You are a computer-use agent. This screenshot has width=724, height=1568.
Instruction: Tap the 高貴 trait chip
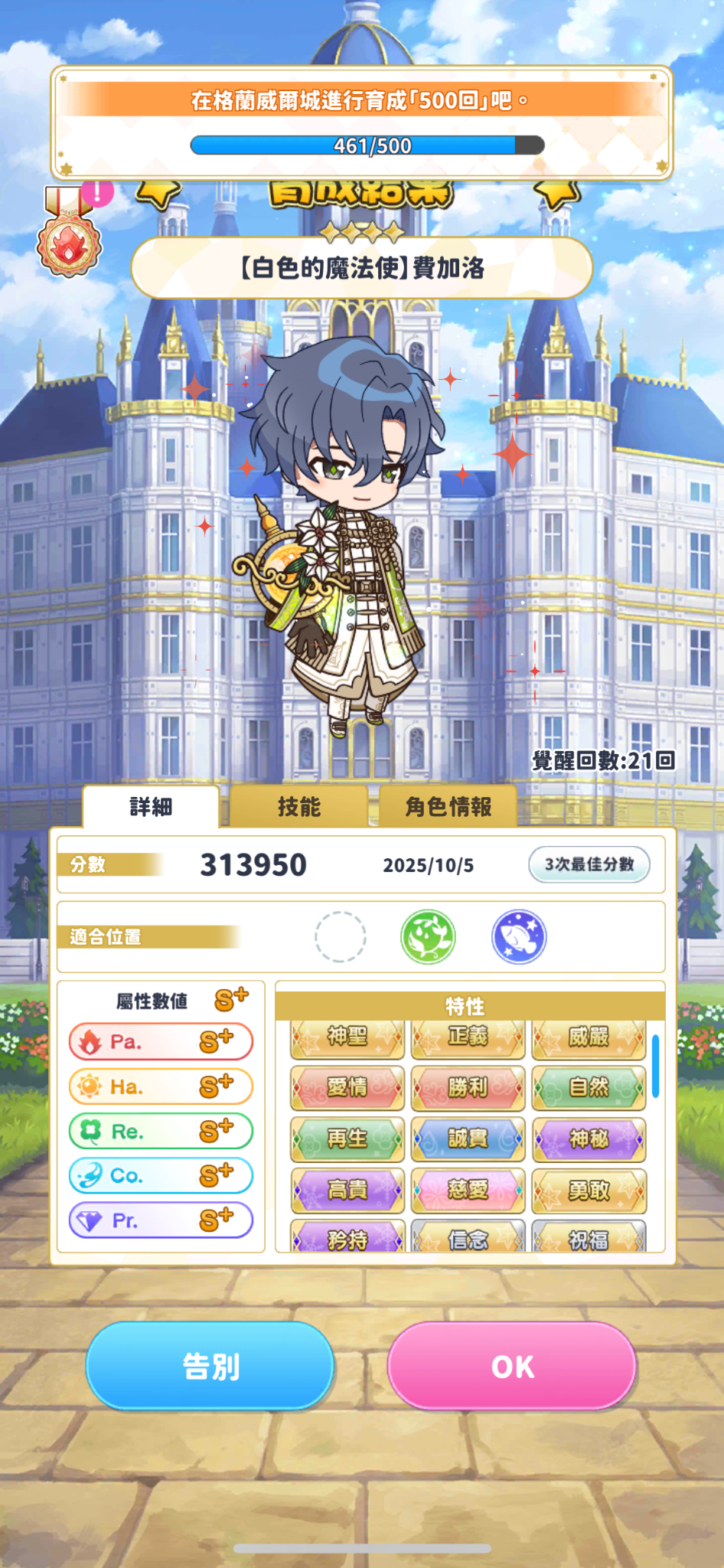pyautogui.click(x=347, y=1190)
